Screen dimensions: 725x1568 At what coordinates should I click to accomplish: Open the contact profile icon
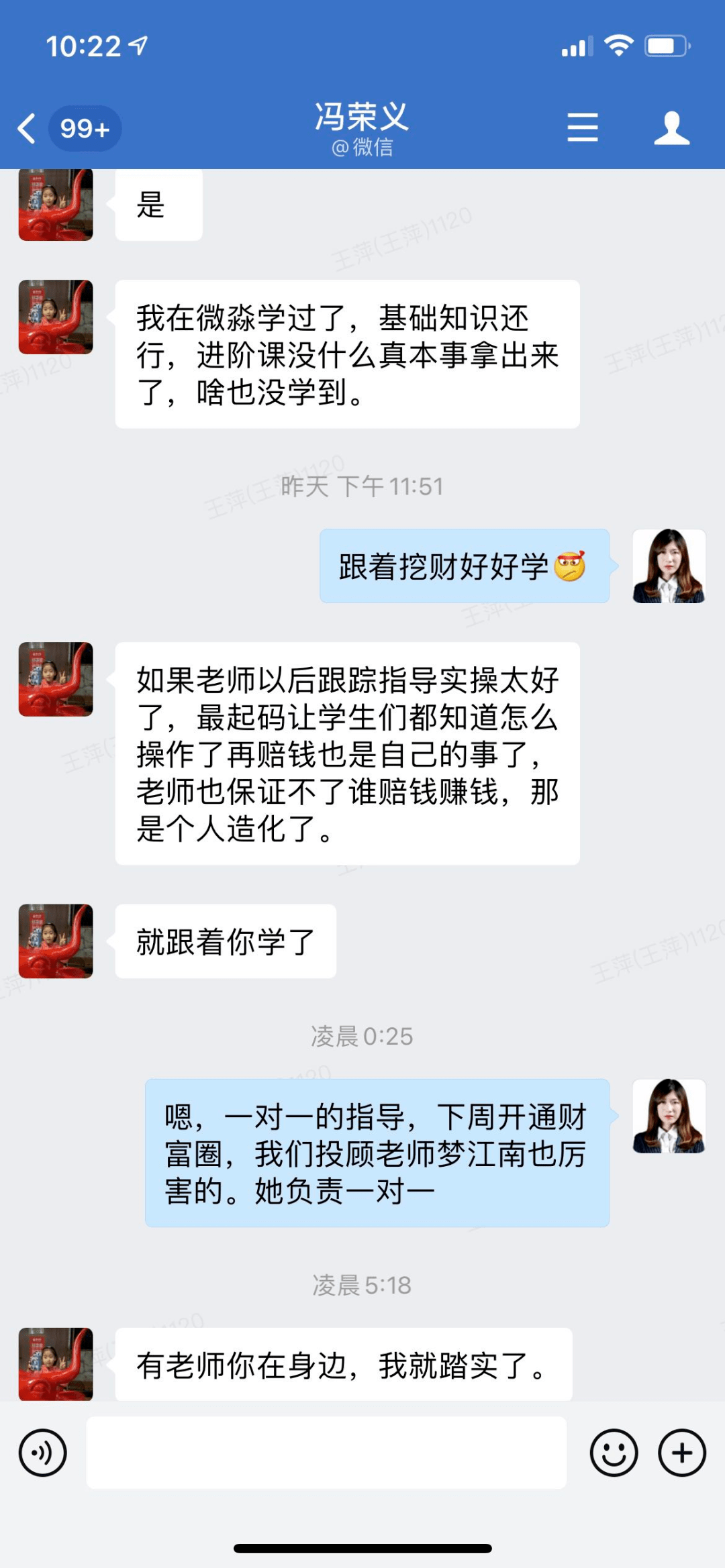coord(671,127)
